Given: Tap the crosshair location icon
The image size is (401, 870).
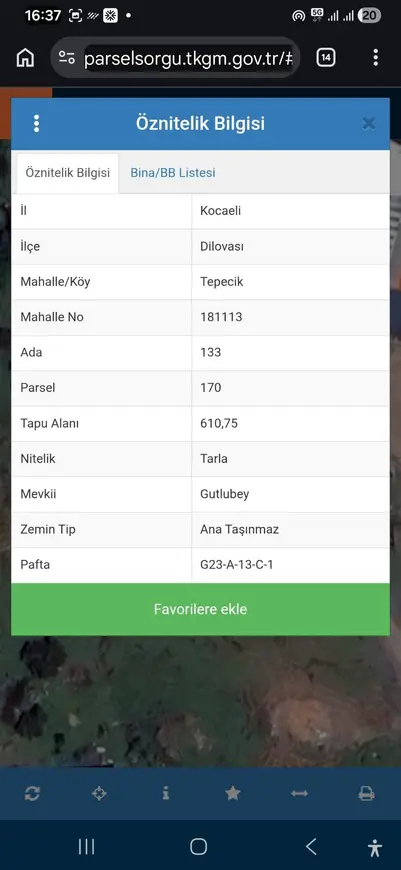Looking at the screenshot, I should tap(99, 794).
